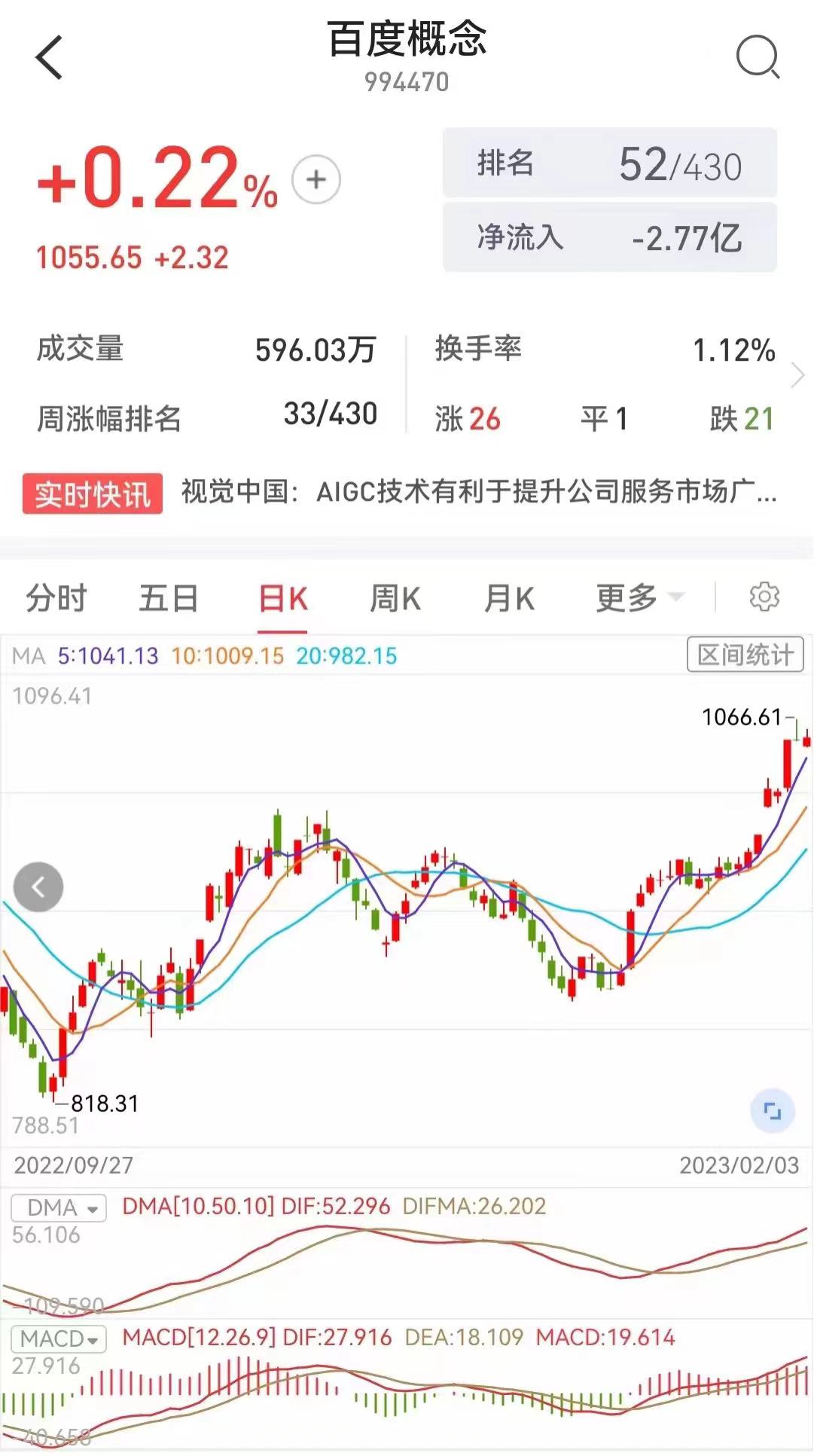Image resolution: width=814 pixels, height=1456 pixels.
Task: Tap the 区间统计 button
Action: point(745,655)
